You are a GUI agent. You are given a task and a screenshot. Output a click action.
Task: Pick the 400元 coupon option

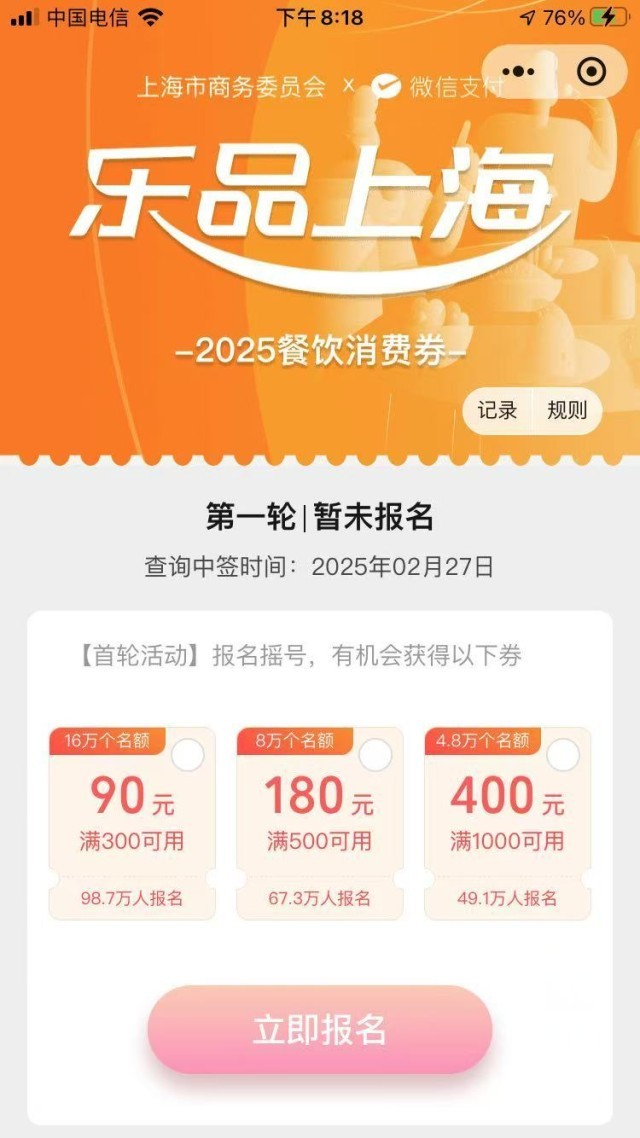[x=563, y=756]
